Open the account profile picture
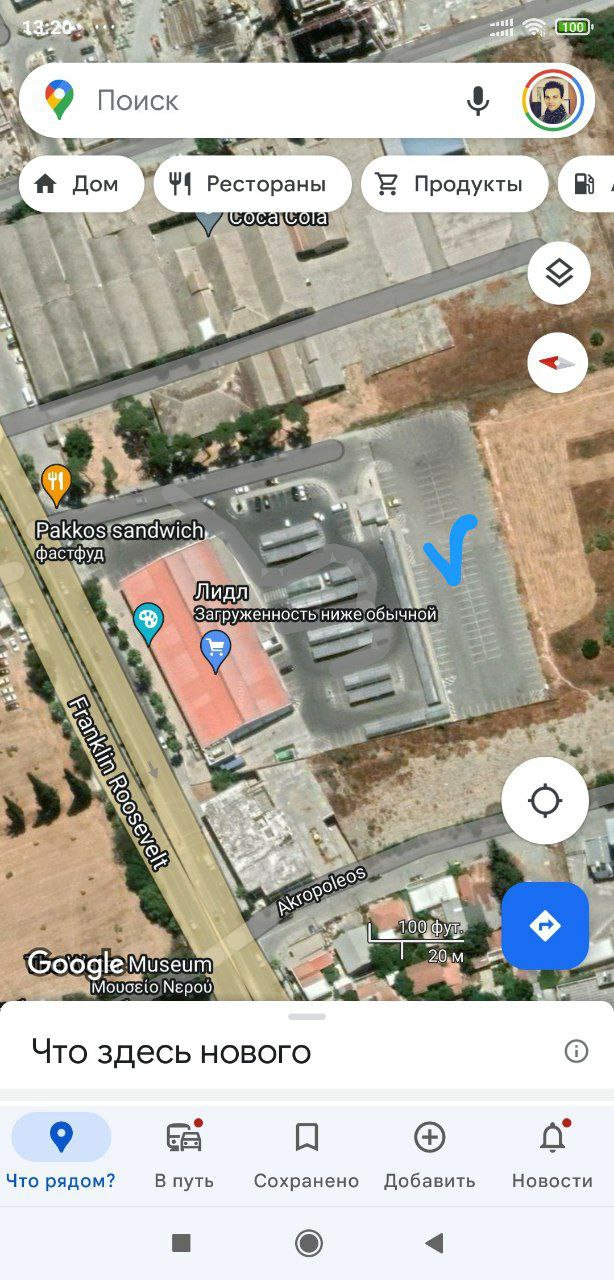The height and width of the screenshot is (1280, 614). click(x=552, y=100)
